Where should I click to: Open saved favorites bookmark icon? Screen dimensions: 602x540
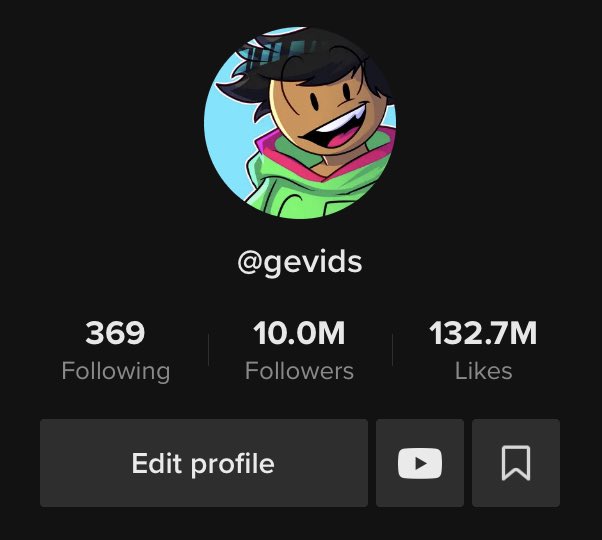coord(515,463)
